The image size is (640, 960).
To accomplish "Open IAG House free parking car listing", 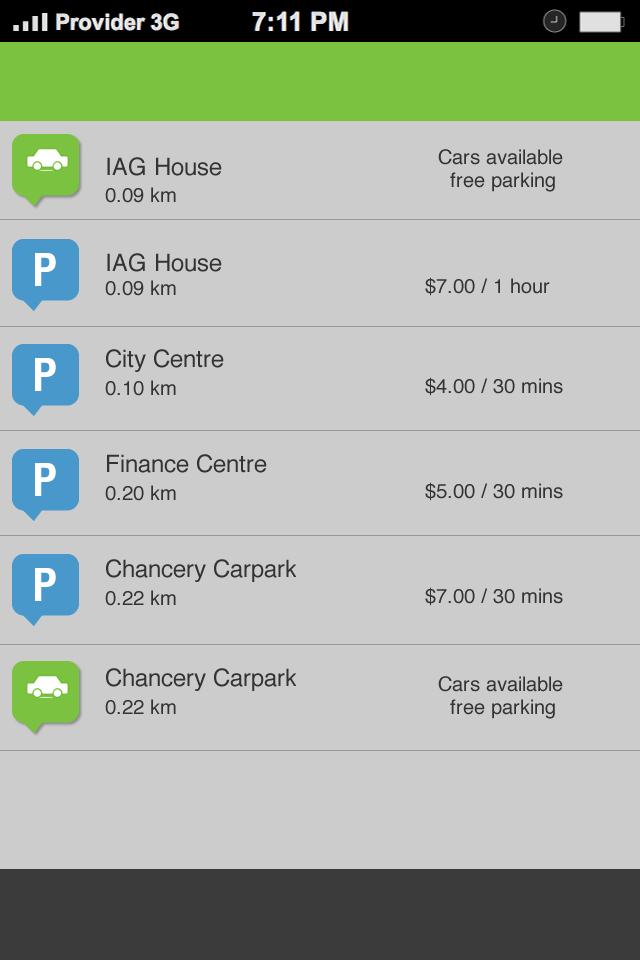I will [320, 171].
